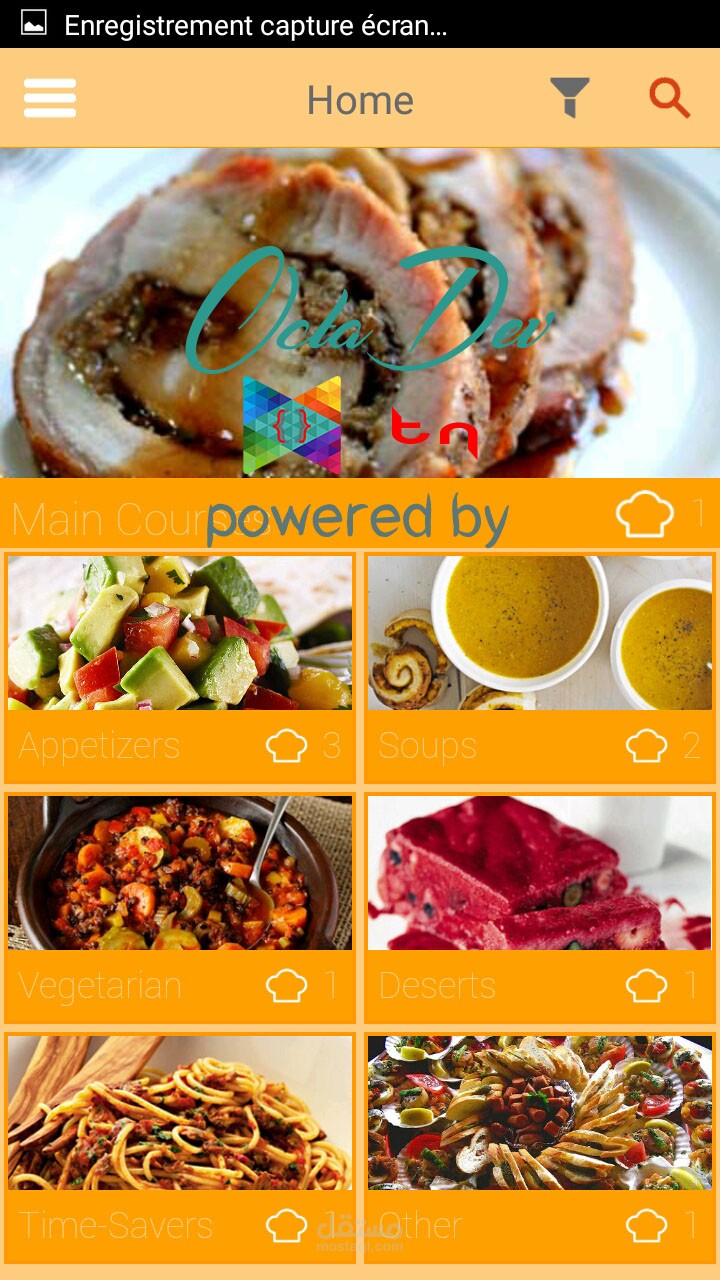Screen dimensions: 720x1280
Task: Select the Soups category card
Action: tap(540, 667)
